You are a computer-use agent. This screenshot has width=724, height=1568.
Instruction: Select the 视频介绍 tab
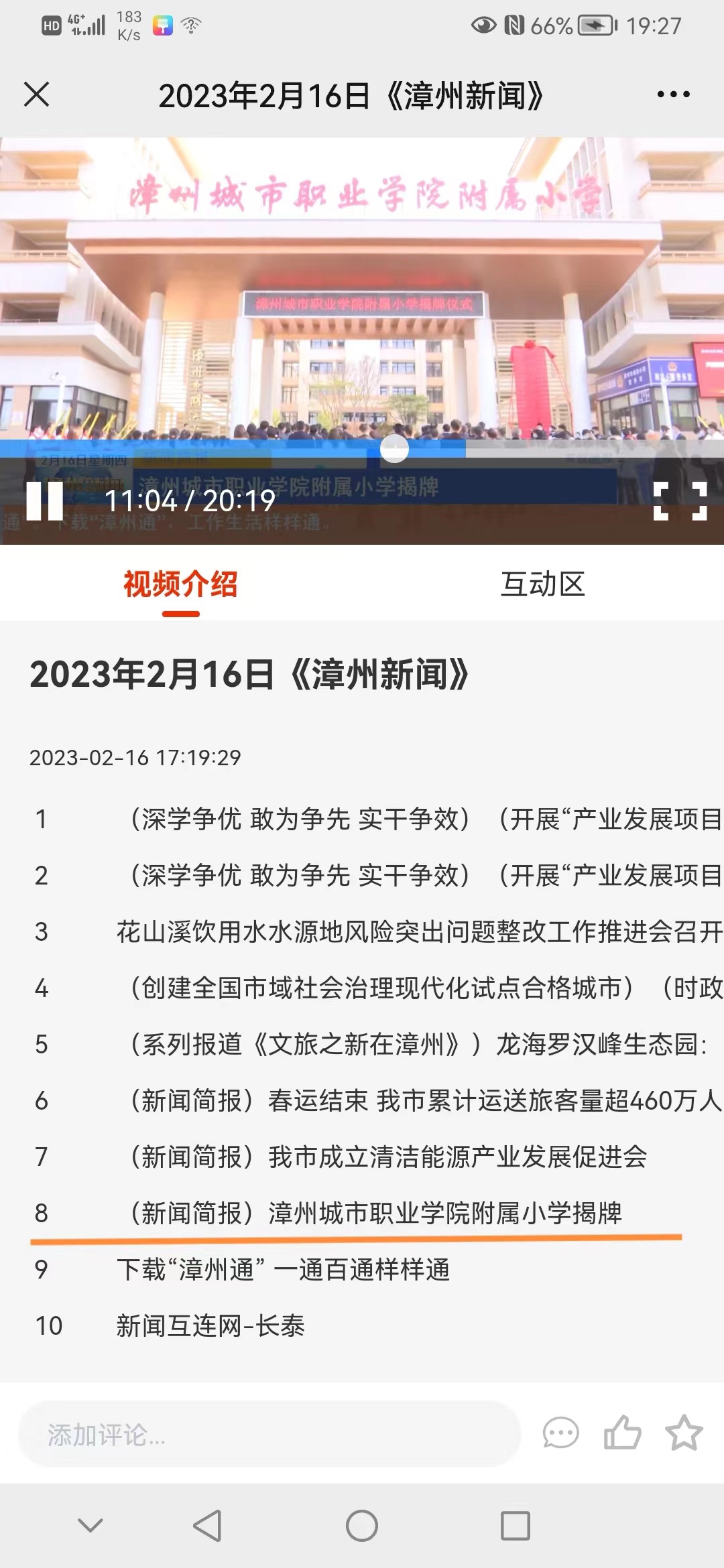pyautogui.click(x=181, y=584)
